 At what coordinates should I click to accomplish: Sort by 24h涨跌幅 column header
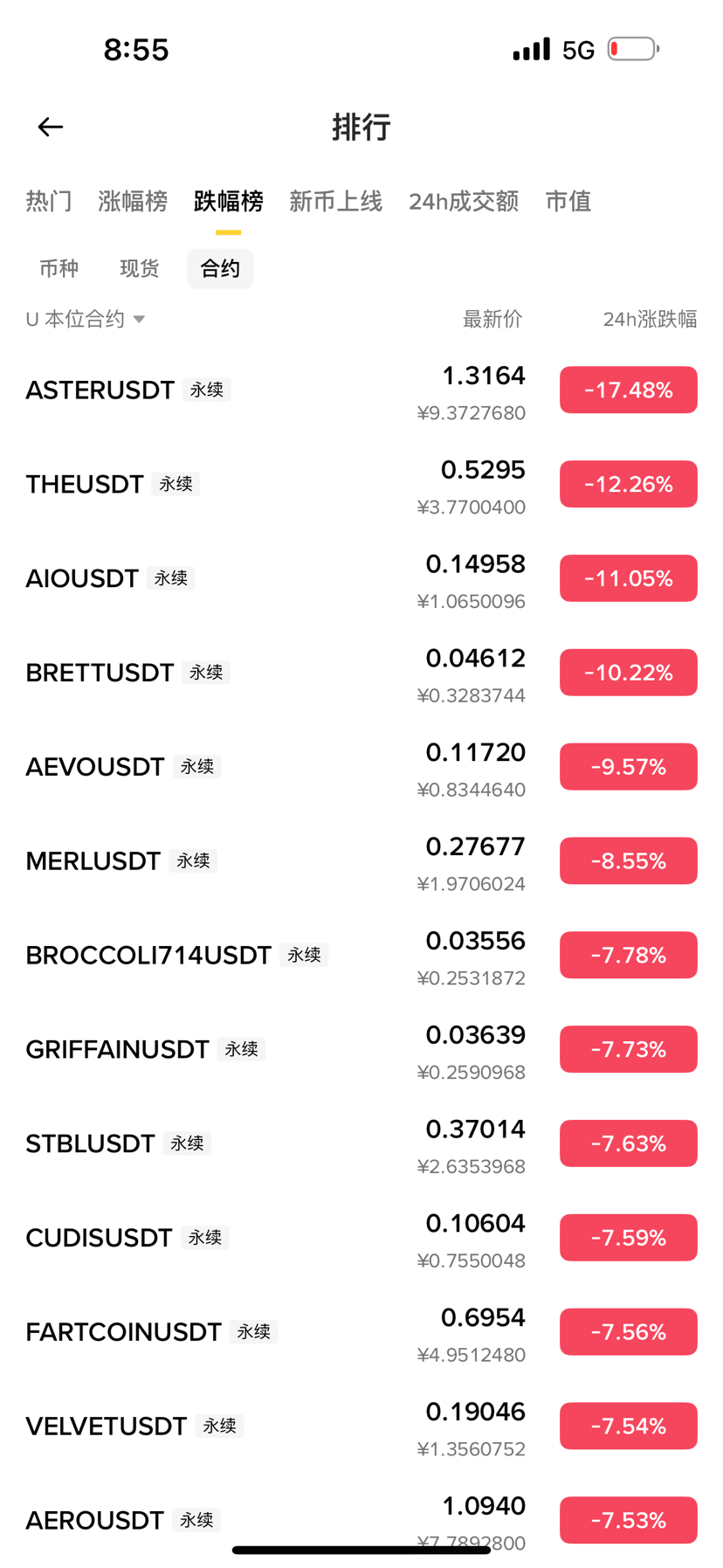point(650,319)
